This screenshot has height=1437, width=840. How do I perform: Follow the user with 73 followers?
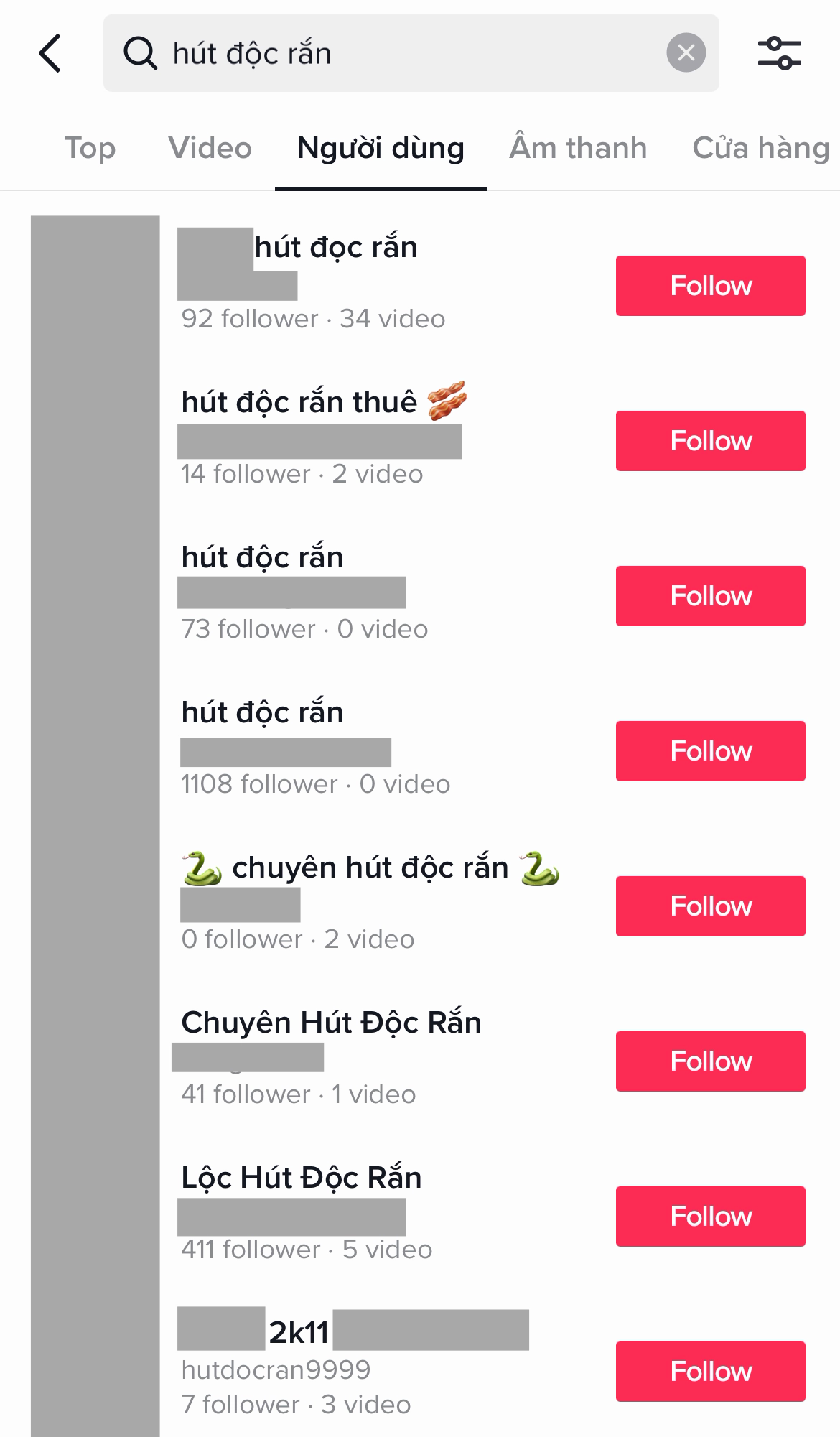click(x=710, y=596)
